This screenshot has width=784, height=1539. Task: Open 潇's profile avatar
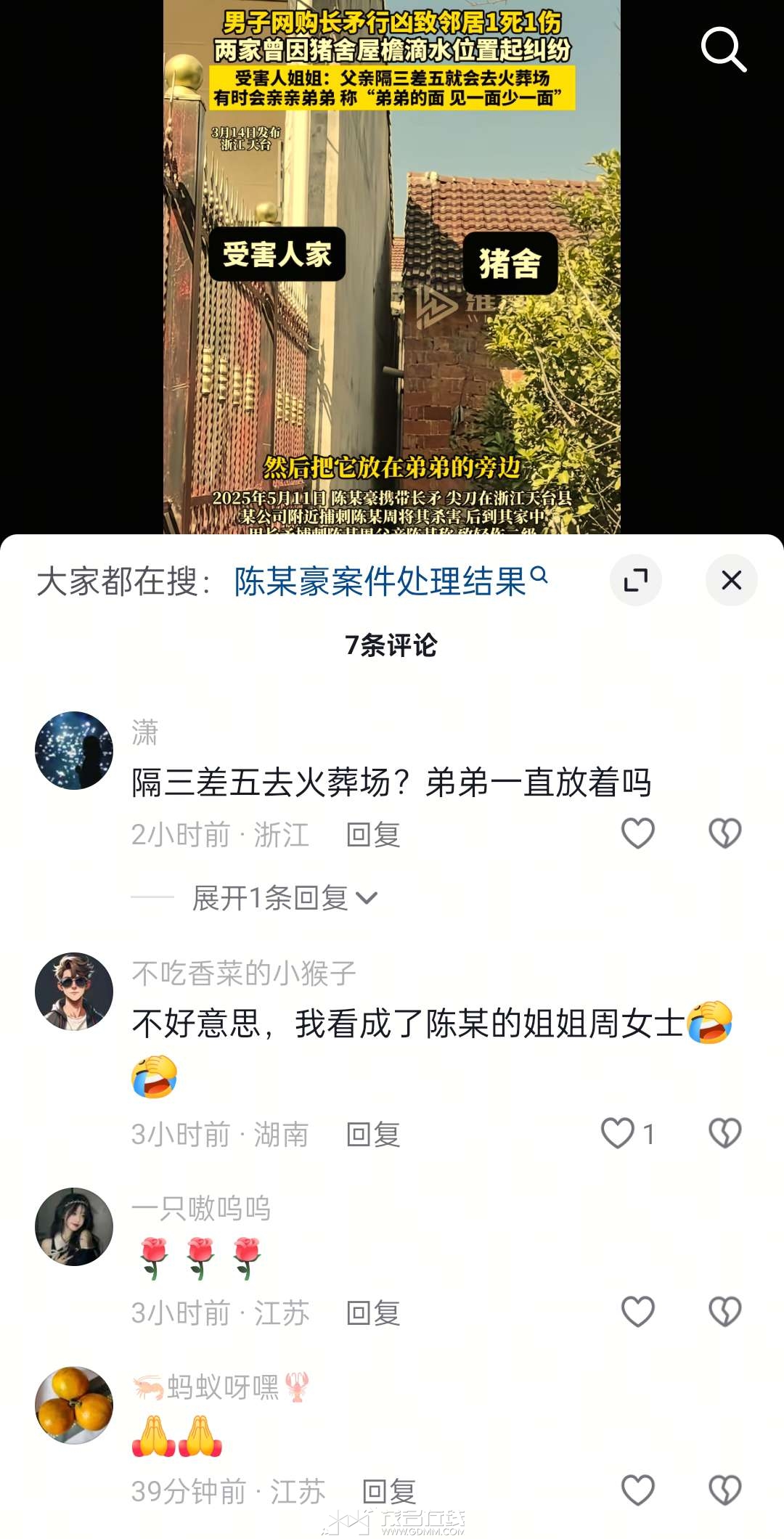click(74, 751)
